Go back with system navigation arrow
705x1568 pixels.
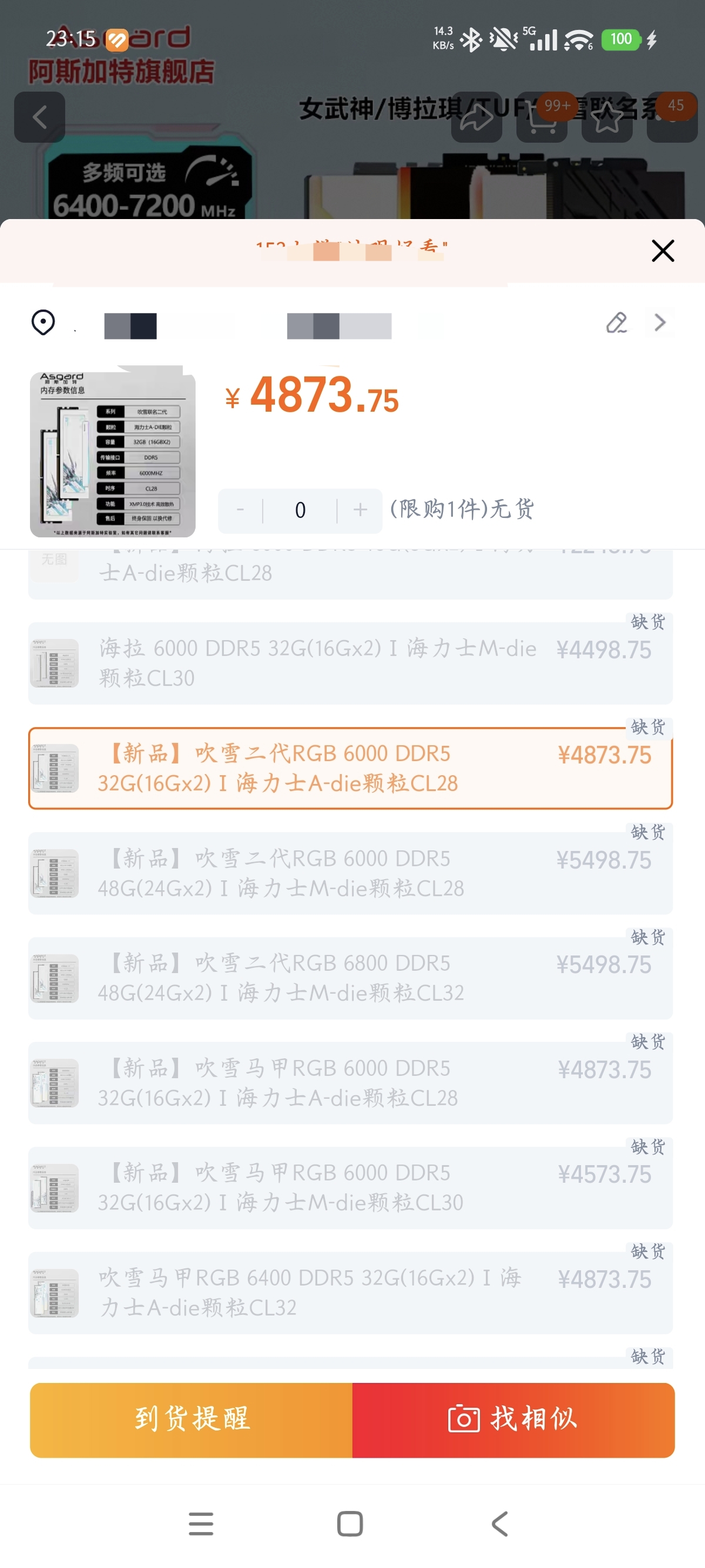(500, 1523)
